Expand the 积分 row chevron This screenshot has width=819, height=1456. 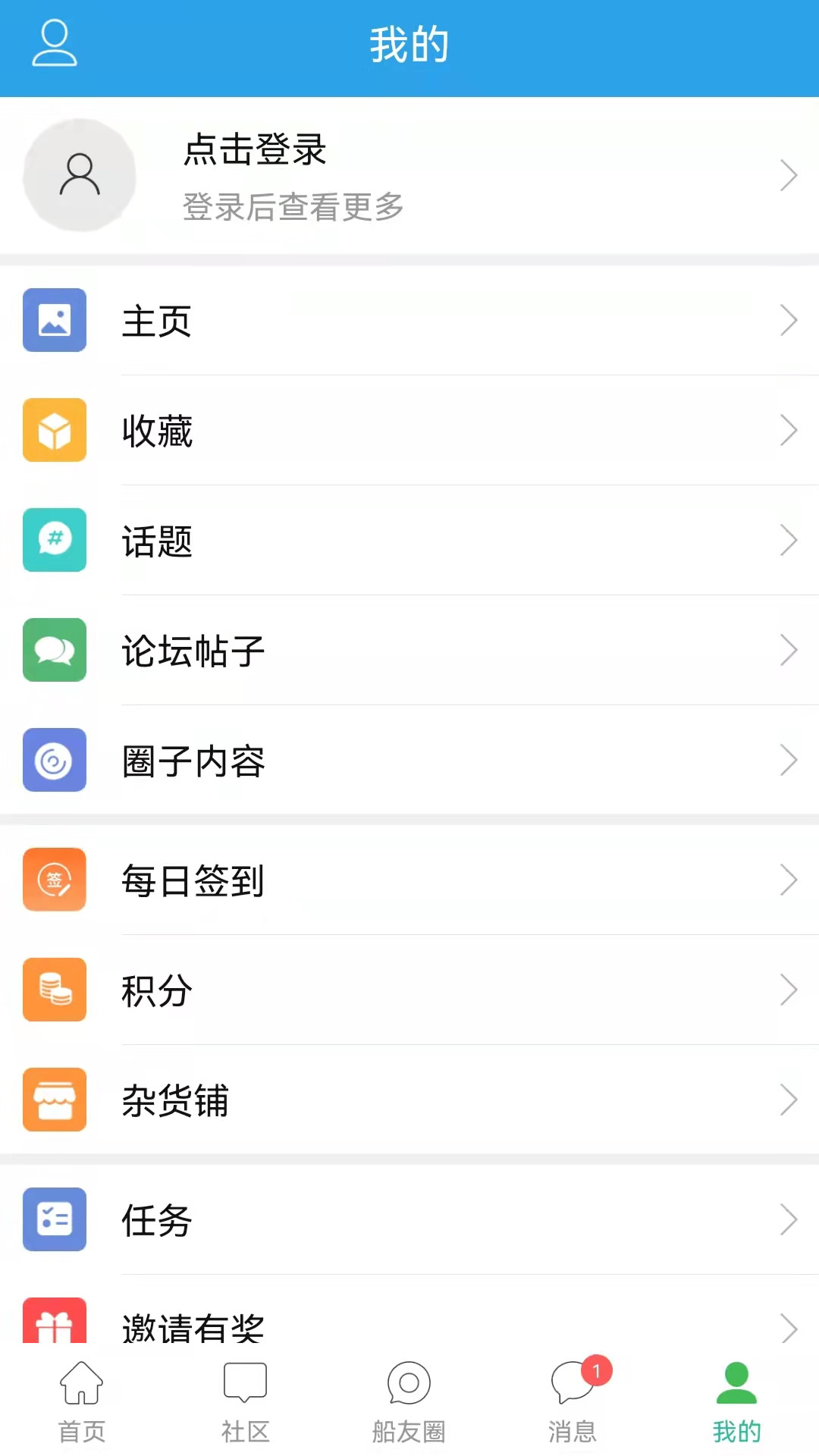tap(789, 990)
